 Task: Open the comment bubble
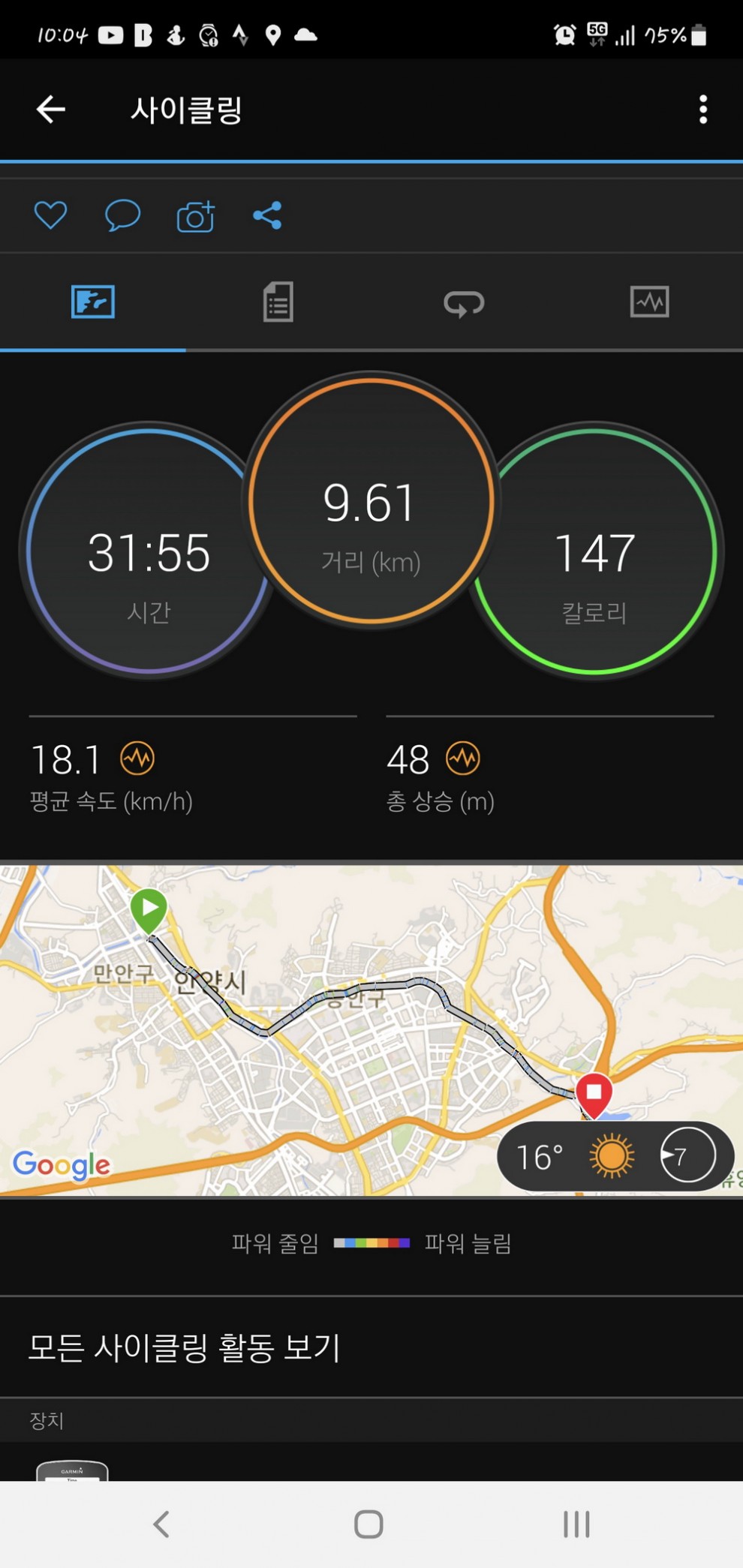(x=122, y=215)
